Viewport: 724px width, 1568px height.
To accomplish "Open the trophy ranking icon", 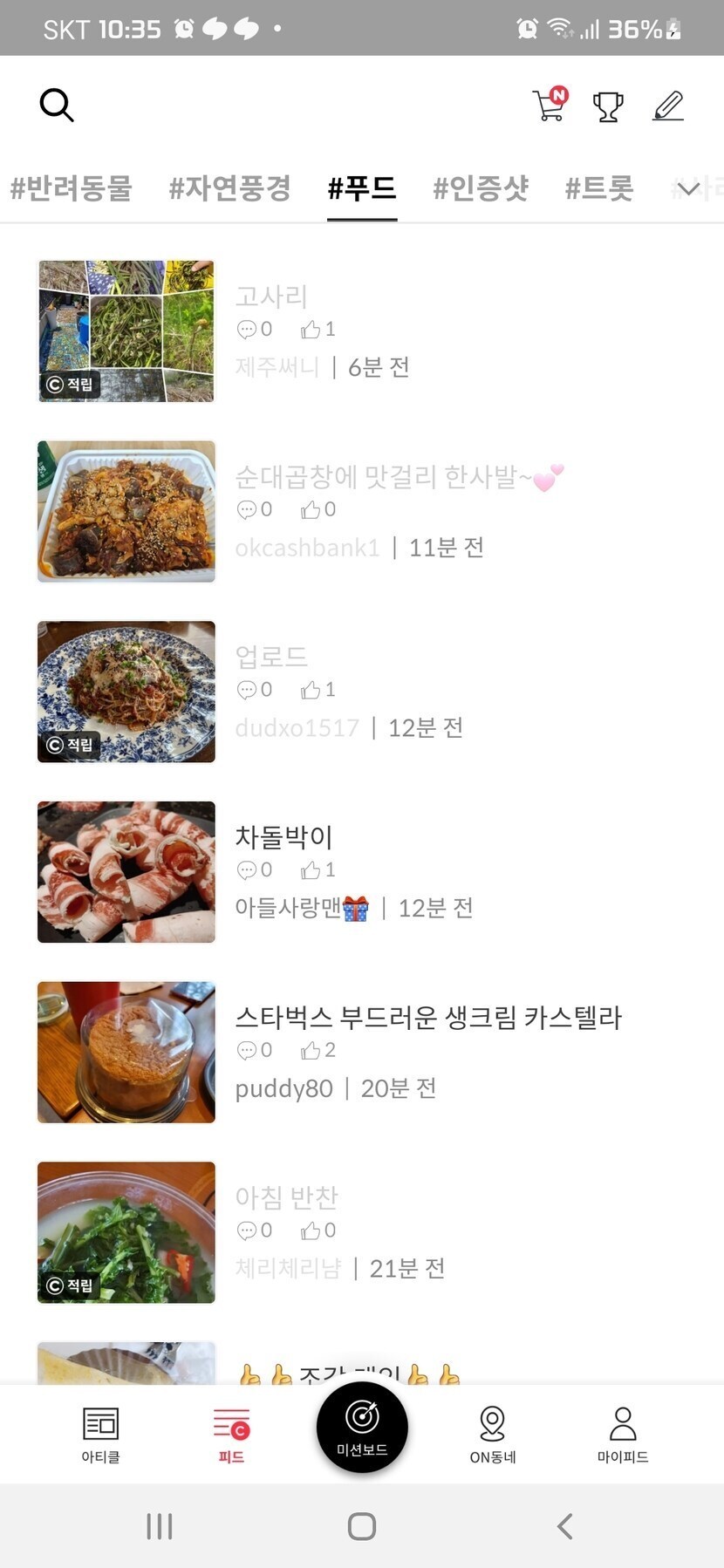I will coord(608,106).
